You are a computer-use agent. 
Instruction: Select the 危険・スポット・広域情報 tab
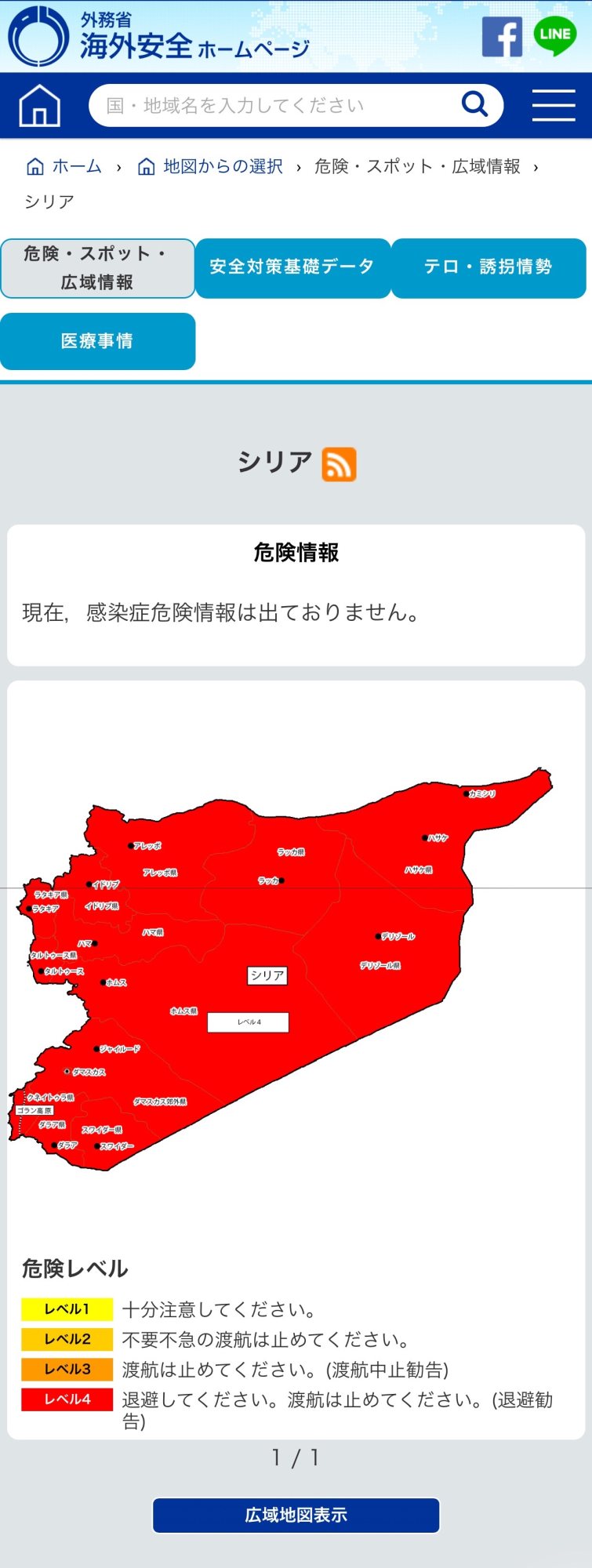click(x=97, y=268)
